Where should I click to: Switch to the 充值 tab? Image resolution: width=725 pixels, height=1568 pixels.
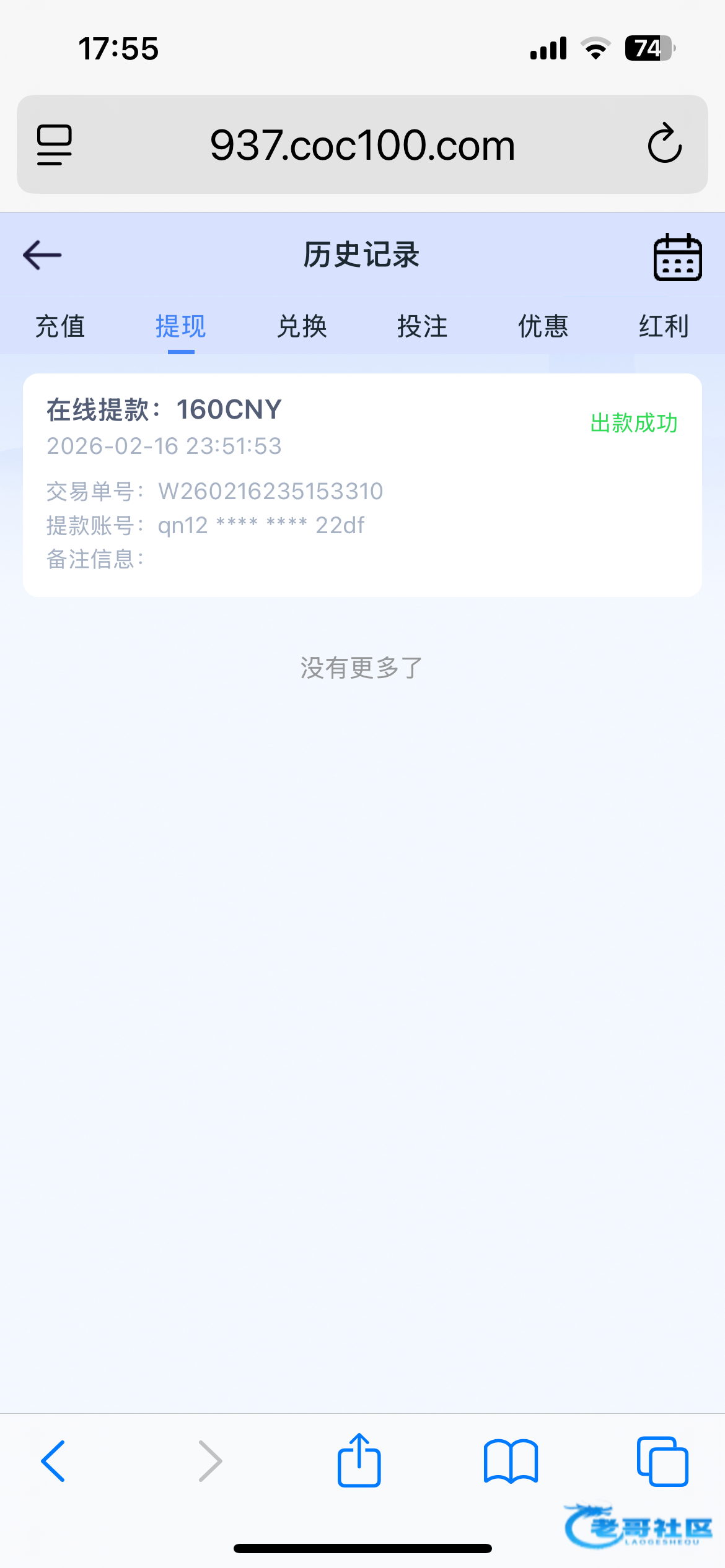tap(60, 326)
